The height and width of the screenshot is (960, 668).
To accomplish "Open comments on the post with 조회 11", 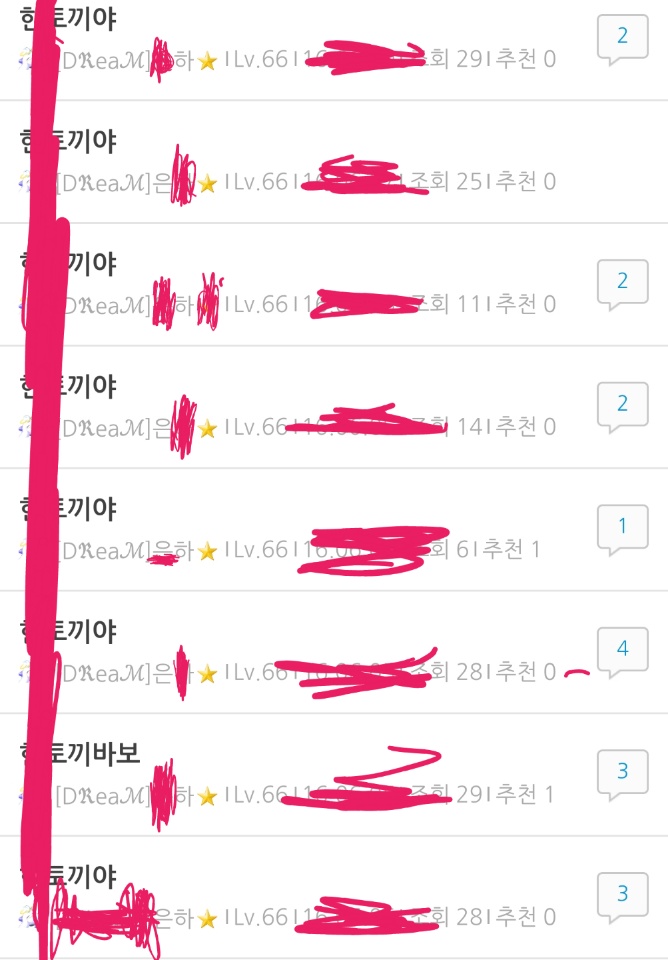I will [622, 282].
